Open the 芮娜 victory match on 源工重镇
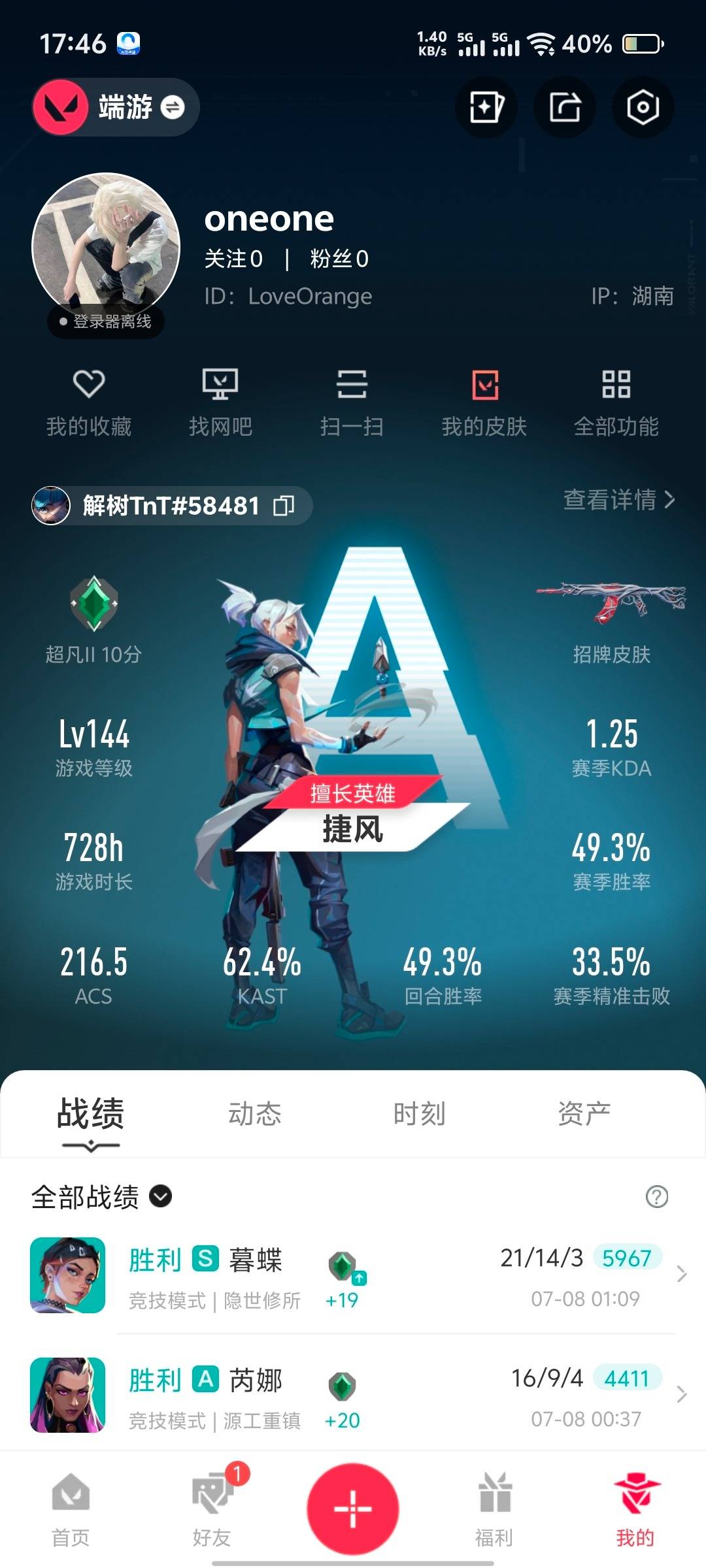 tap(353, 1396)
